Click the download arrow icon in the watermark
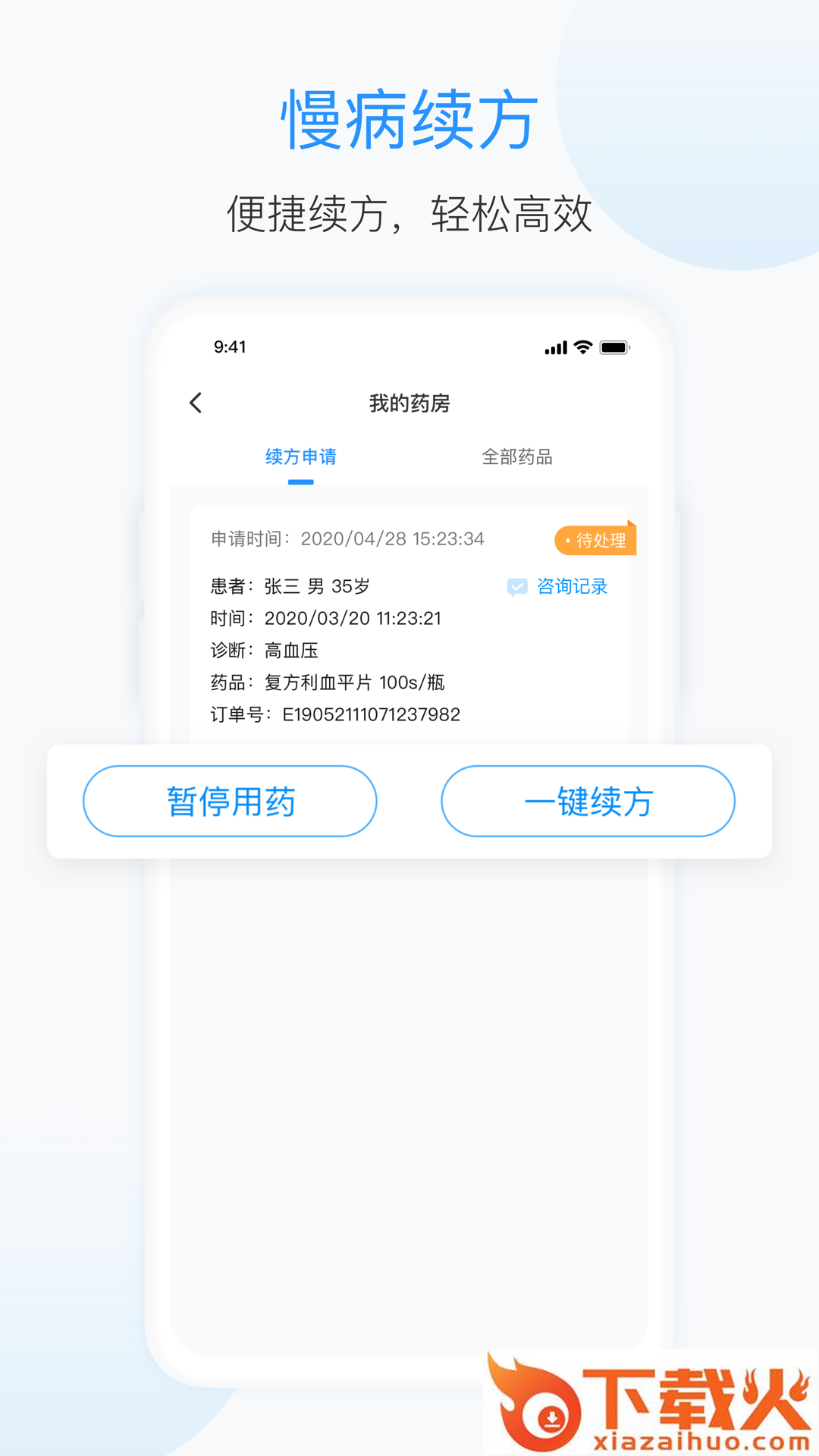Viewport: 819px width, 1456px height. point(548,1415)
